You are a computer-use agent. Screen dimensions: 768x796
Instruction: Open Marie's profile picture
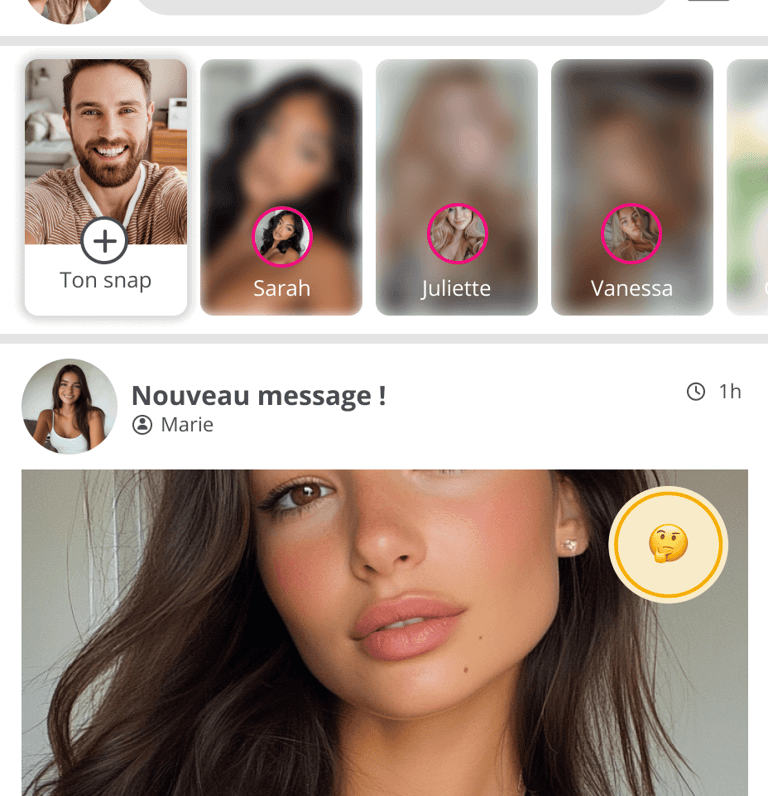[x=69, y=407]
